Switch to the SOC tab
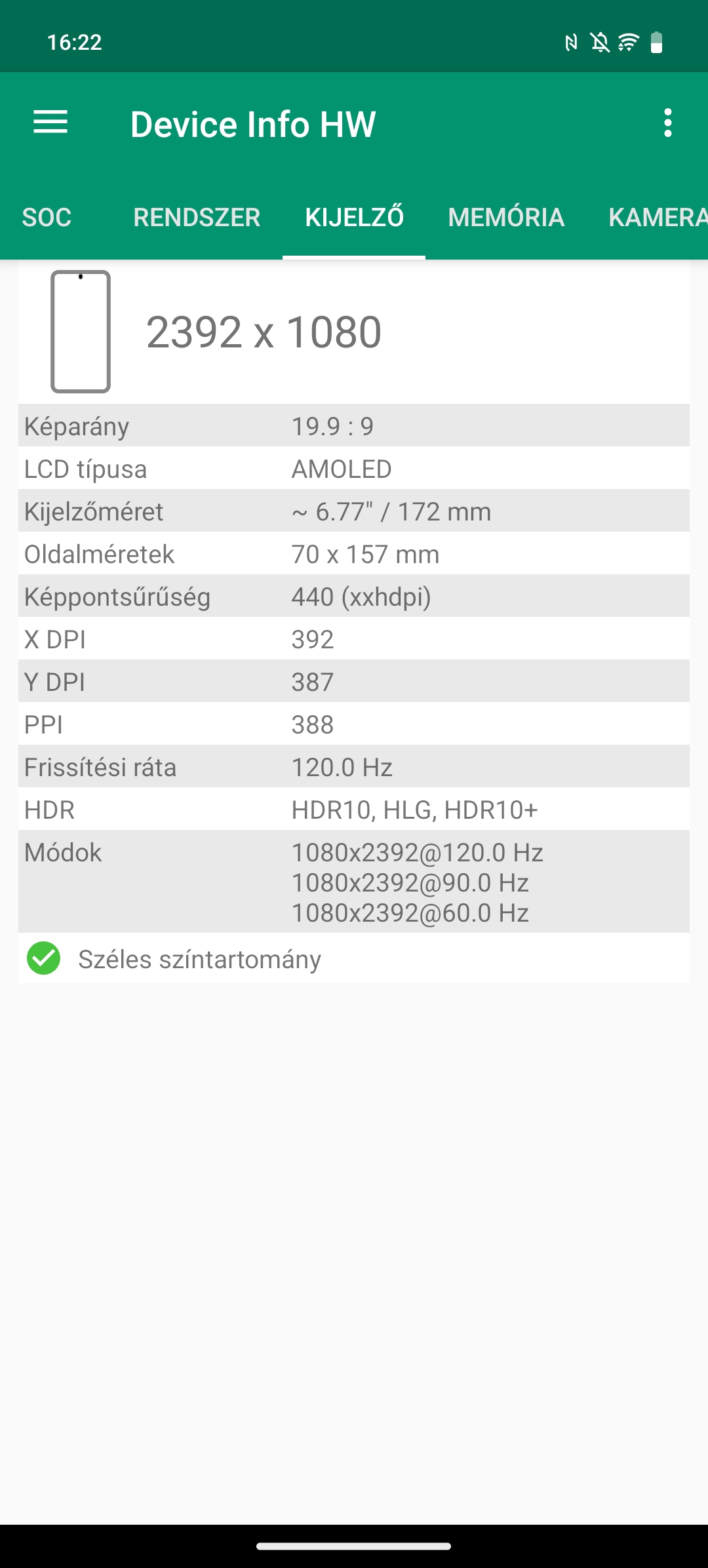 pyautogui.click(x=47, y=217)
